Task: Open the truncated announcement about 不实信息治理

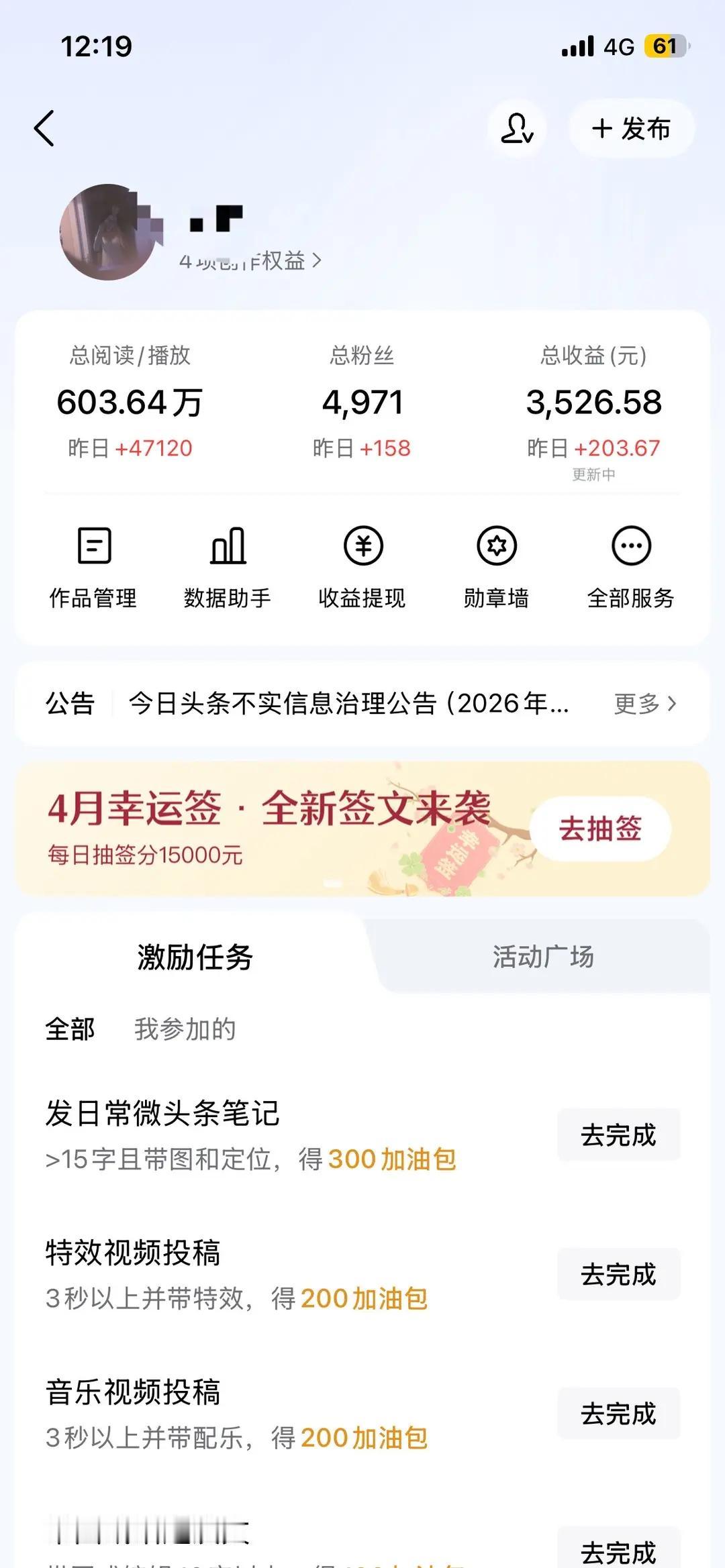Action: click(349, 704)
